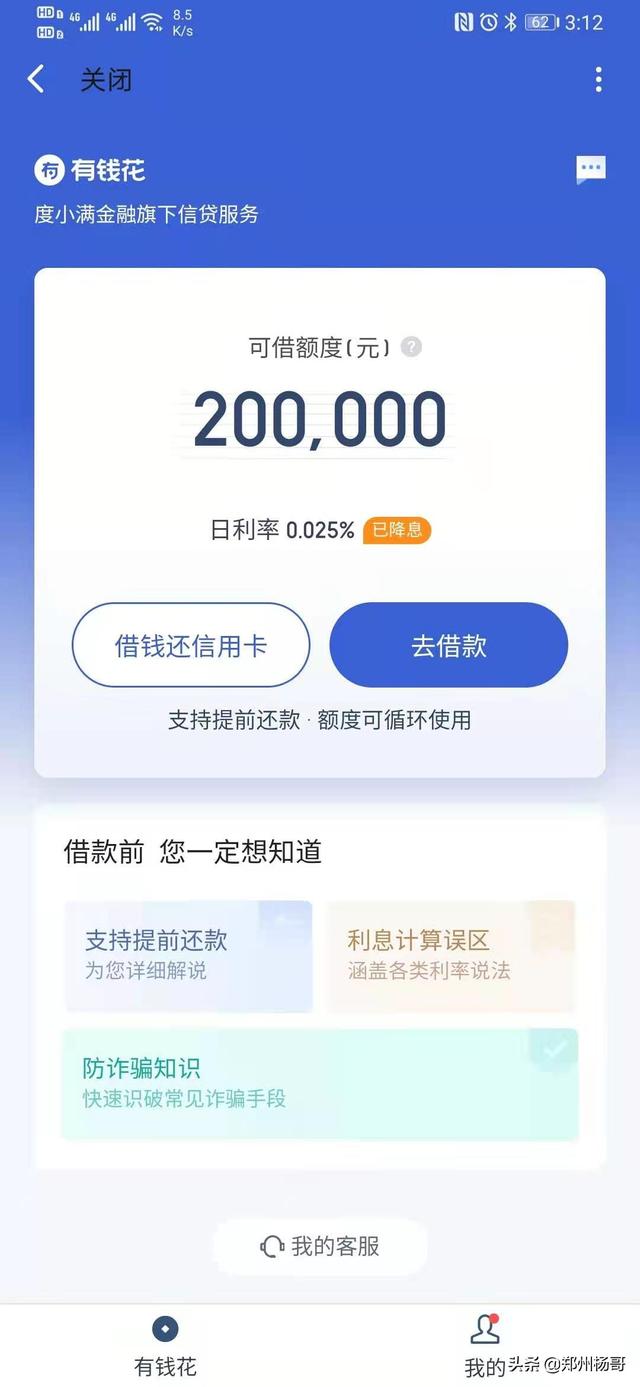Open the three-dot overflow menu
This screenshot has height=1387, width=640.
click(598, 80)
